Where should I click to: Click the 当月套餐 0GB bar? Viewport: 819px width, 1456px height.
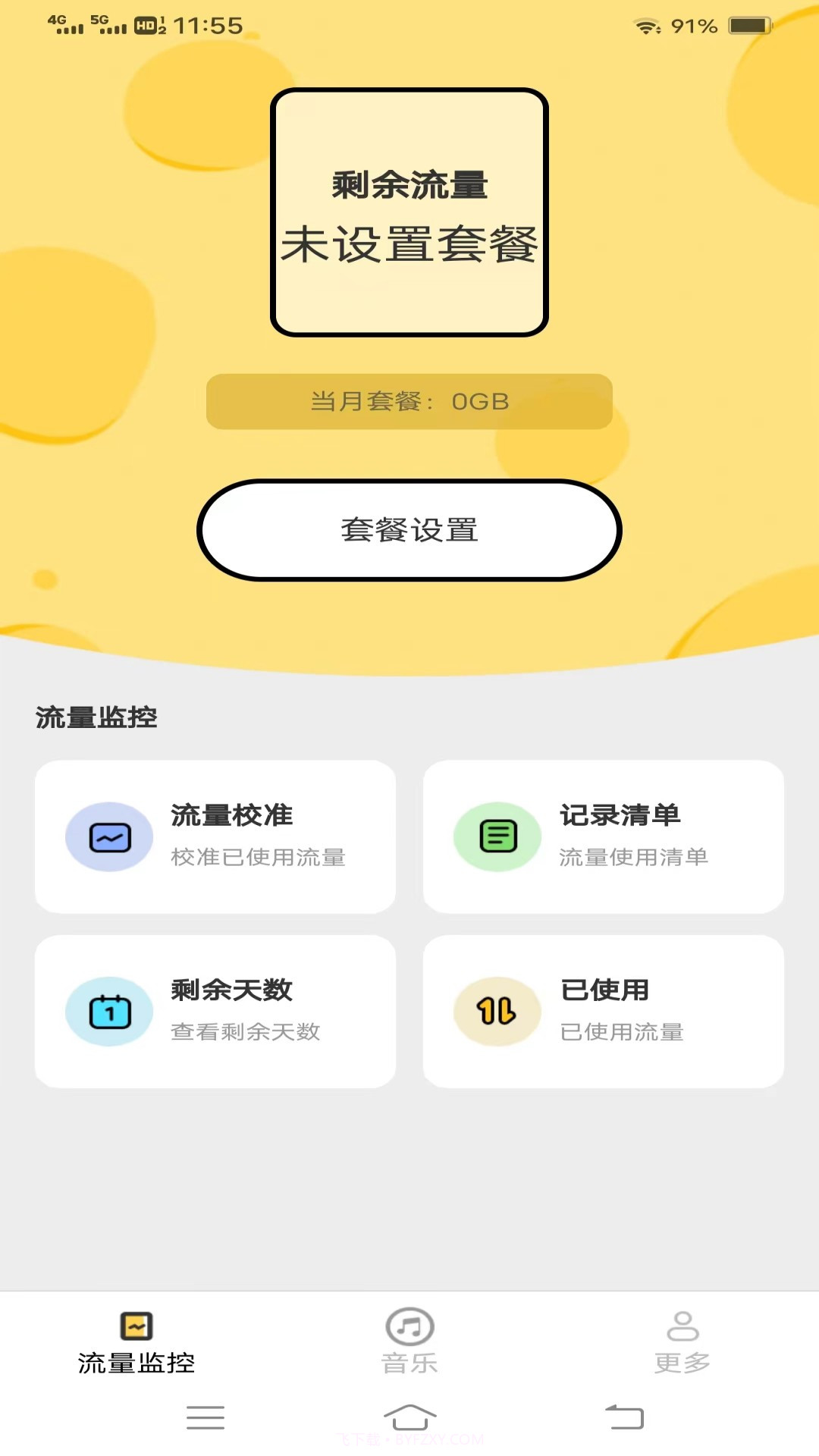click(409, 402)
